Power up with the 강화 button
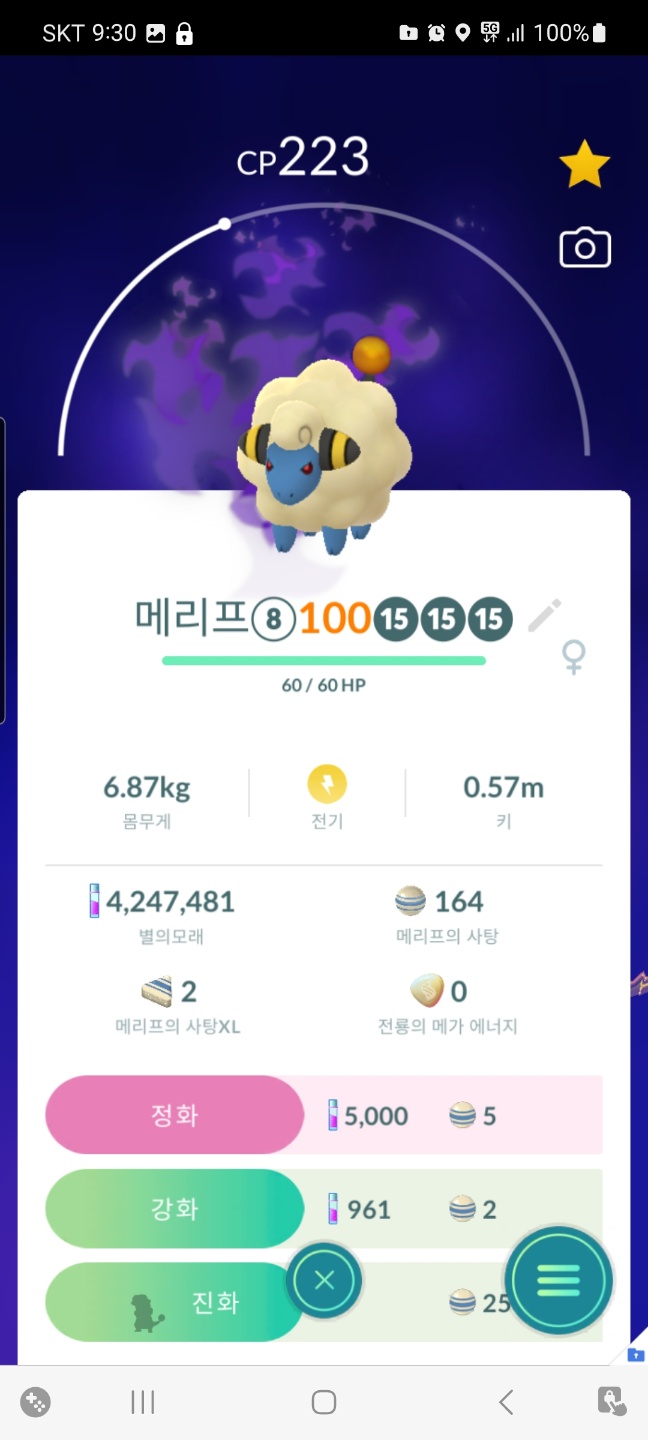This screenshot has width=648, height=1440. click(x=174, y=1209)
